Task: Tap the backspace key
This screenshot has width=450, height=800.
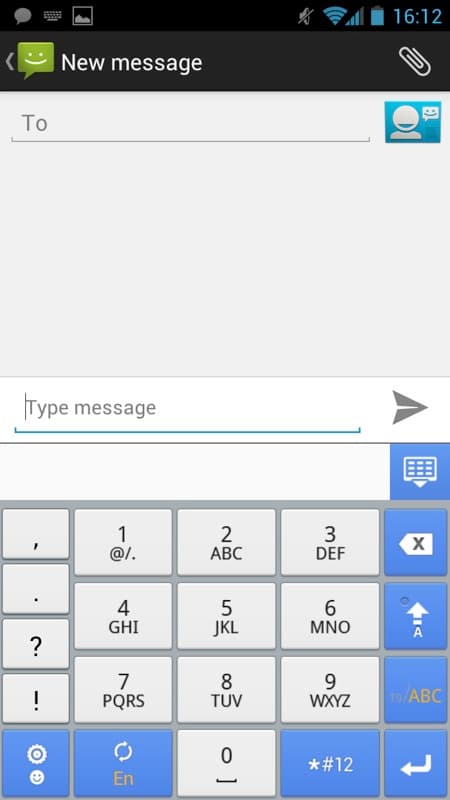Action: [417, 542]
